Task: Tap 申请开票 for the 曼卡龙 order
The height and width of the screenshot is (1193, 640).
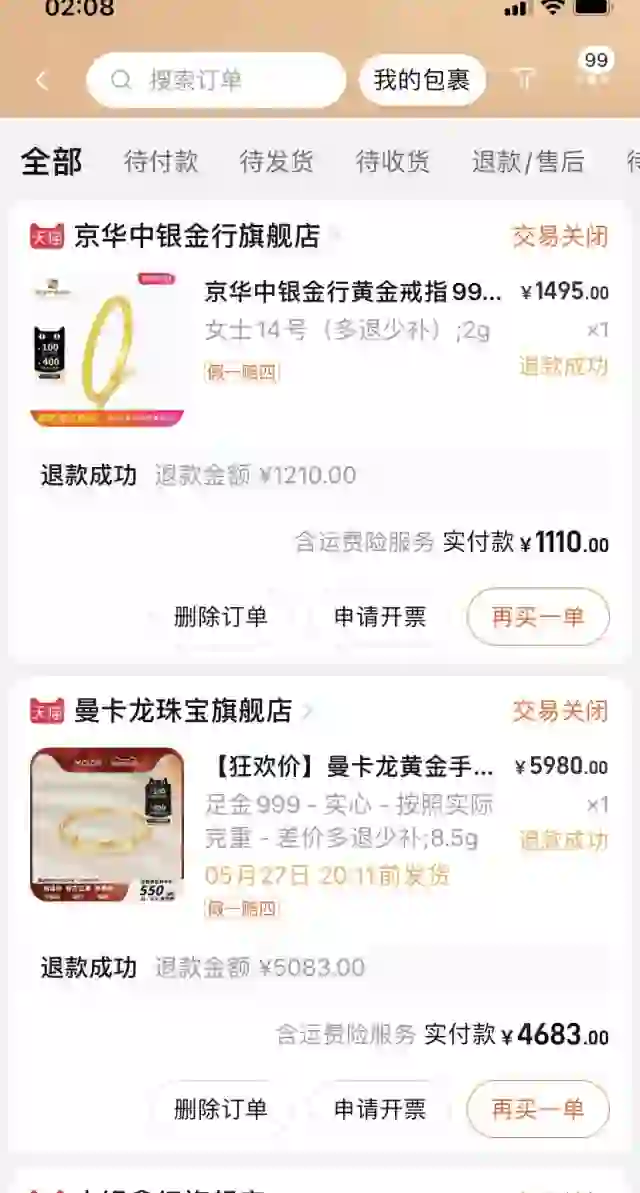Action: point(380,1109)
